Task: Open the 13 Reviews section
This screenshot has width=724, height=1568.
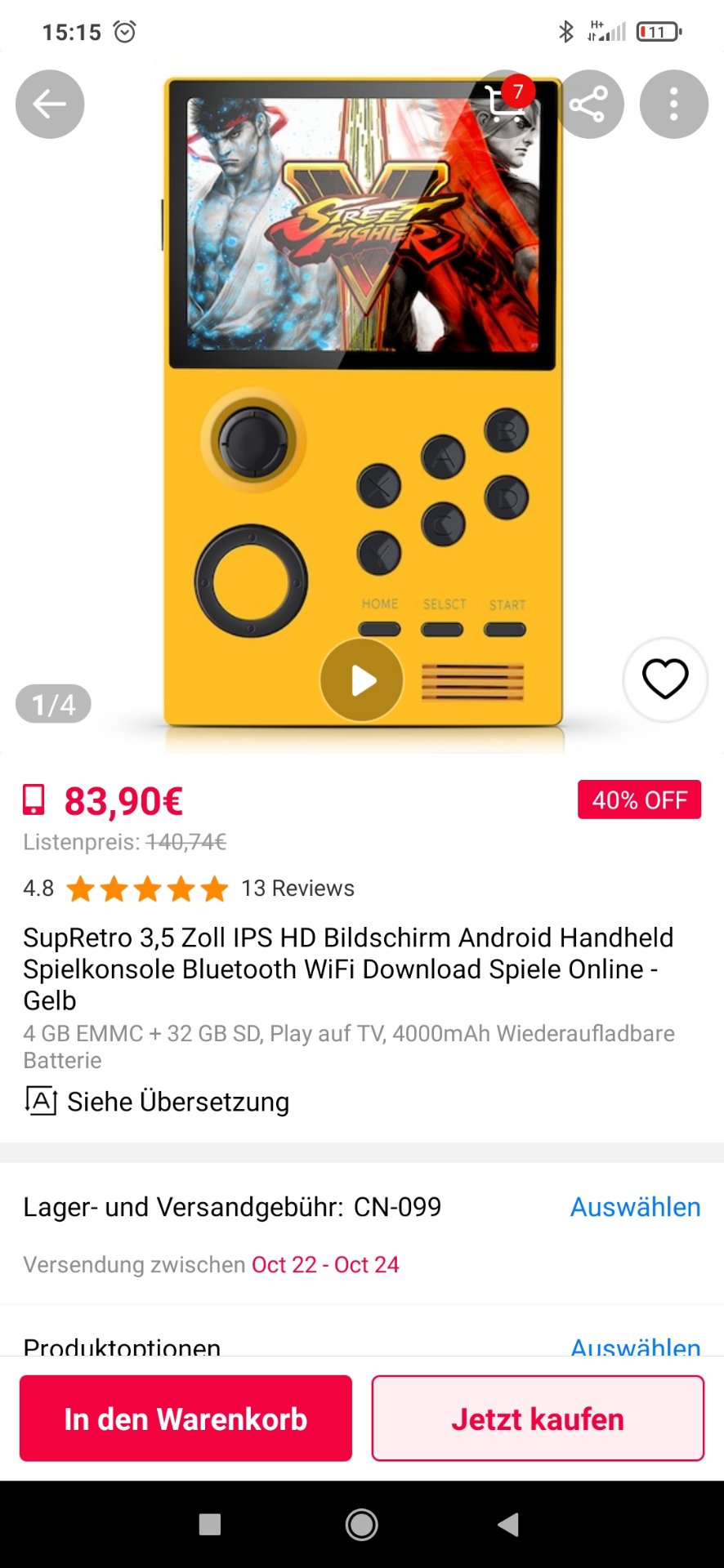Action: pos(297,889)
